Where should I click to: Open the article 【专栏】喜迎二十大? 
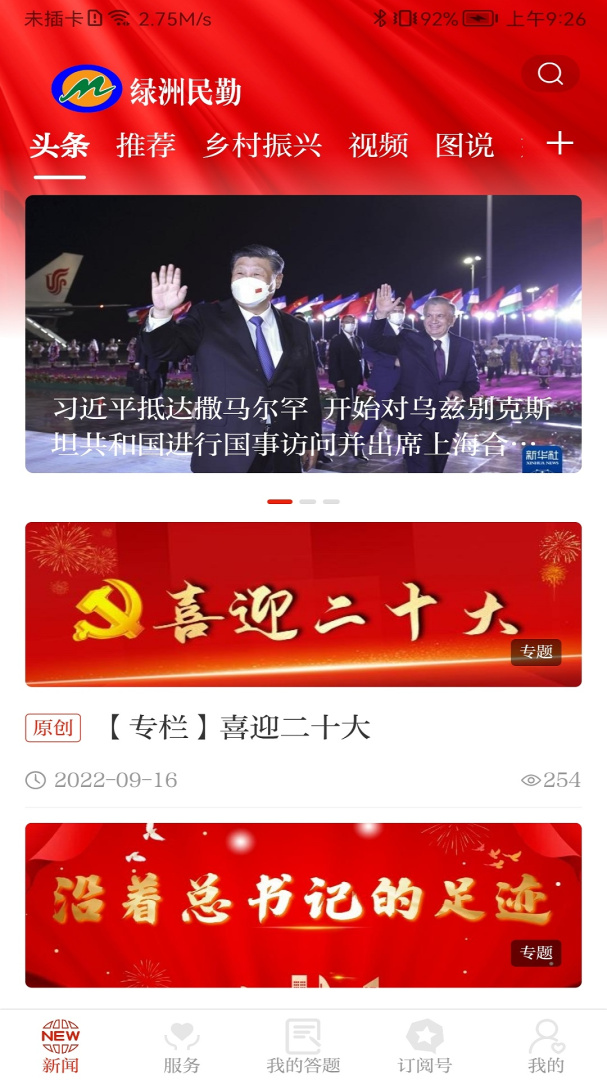pos(238,727)
